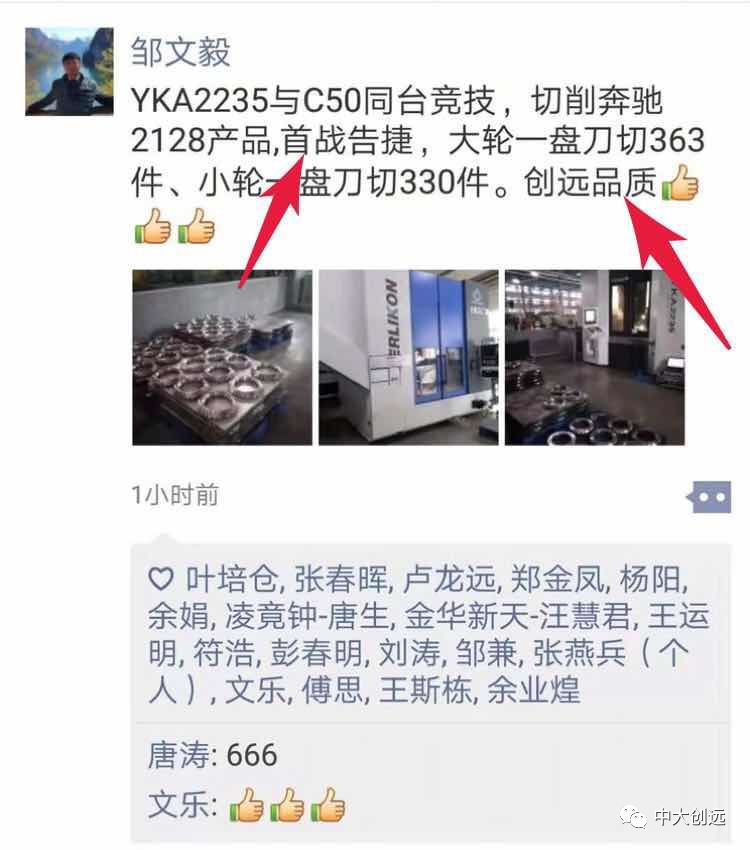This screenshot has height=850, width=750.
Task: Tap the name 邹文毅
Action: point(181,52)
